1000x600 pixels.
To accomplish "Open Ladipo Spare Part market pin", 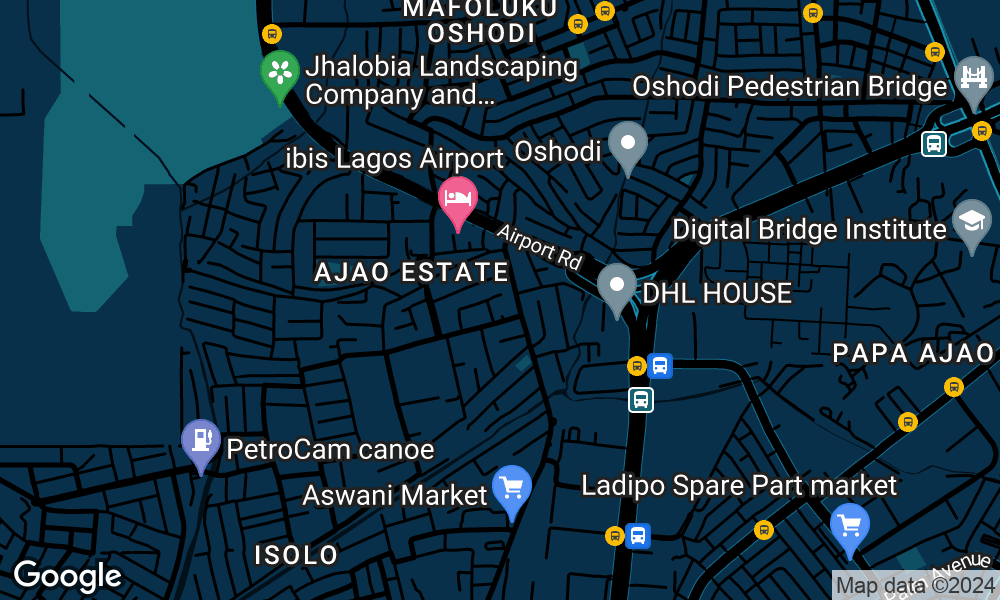I will click(x=849, y=525).
